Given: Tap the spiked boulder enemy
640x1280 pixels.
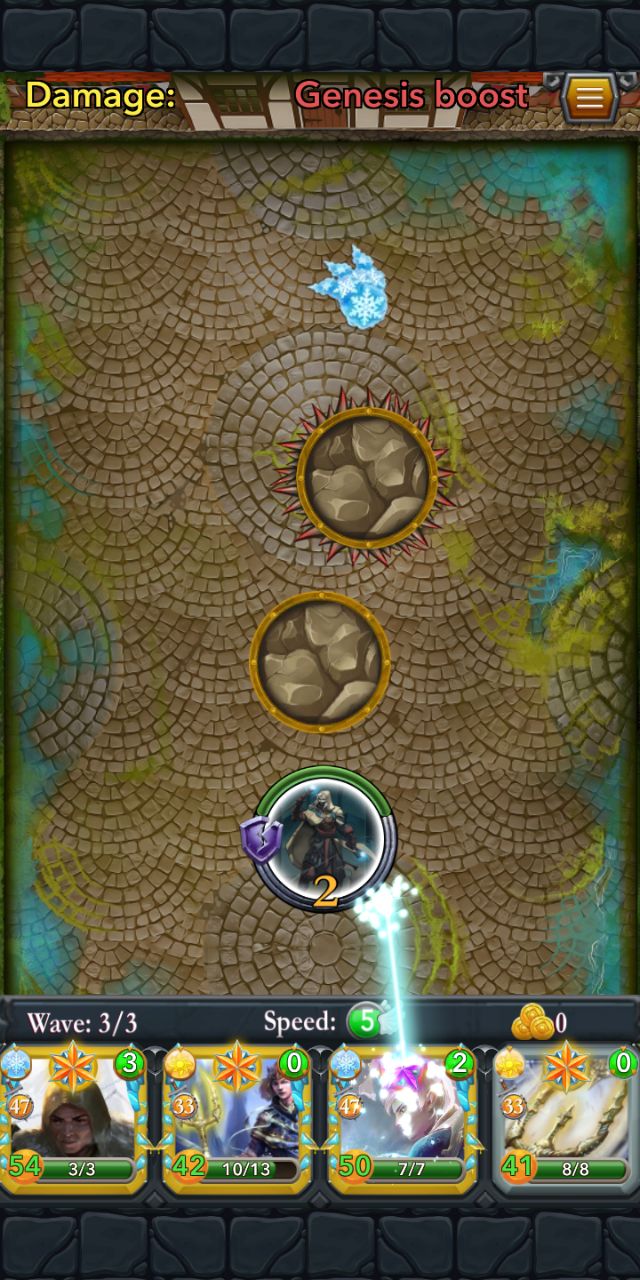Looking at the screenshot, I should pos(368,479).
